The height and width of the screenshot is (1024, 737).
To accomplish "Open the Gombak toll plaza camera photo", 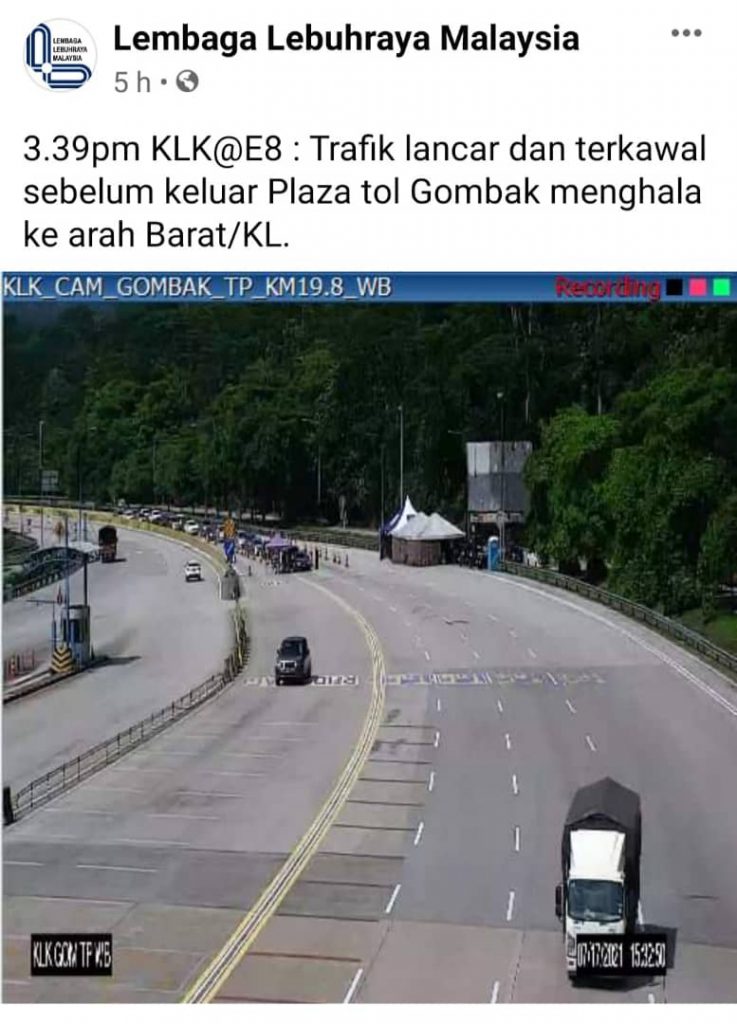I will [368, 640].
